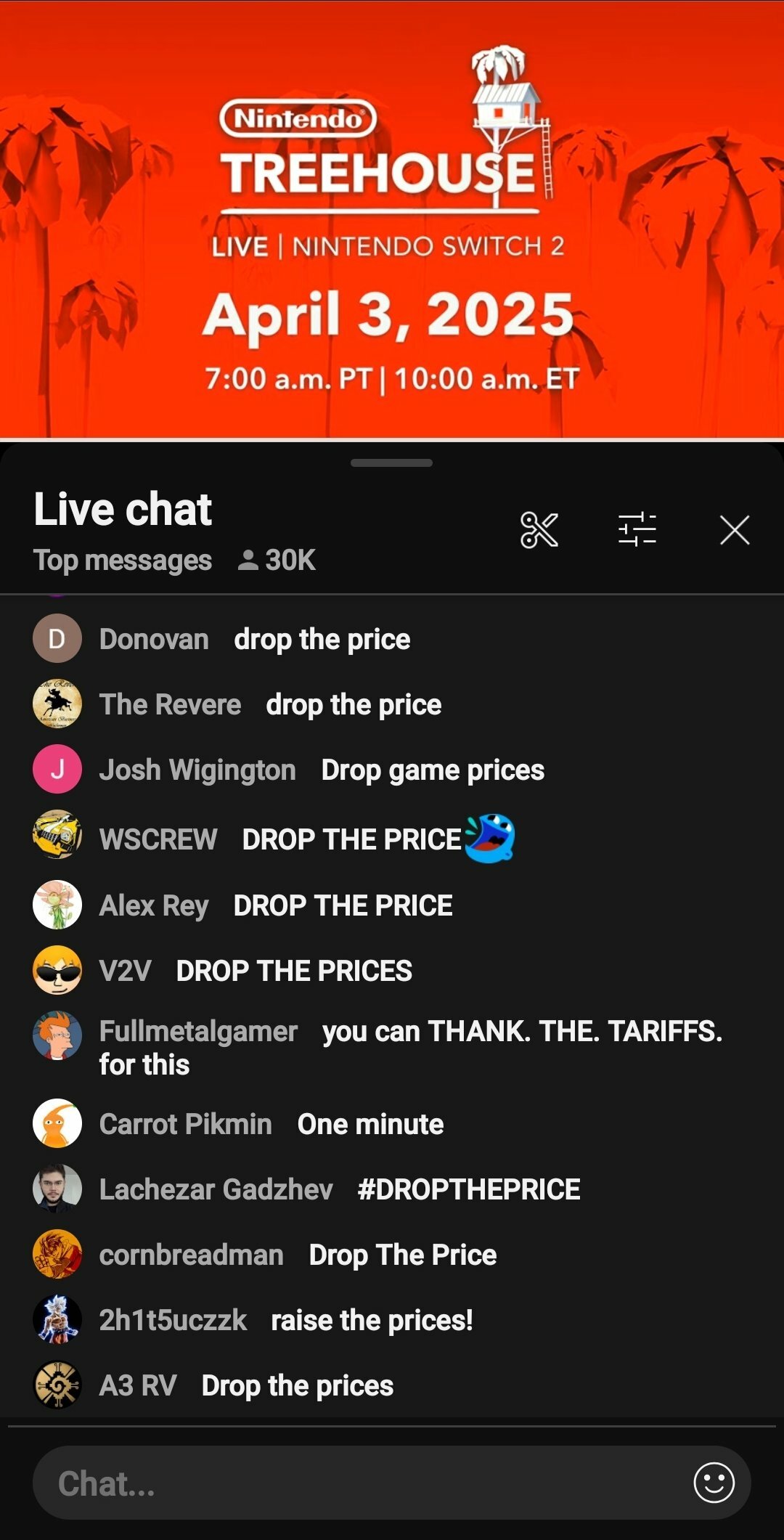Tap the scissors clip icon

tap(539, 530)
